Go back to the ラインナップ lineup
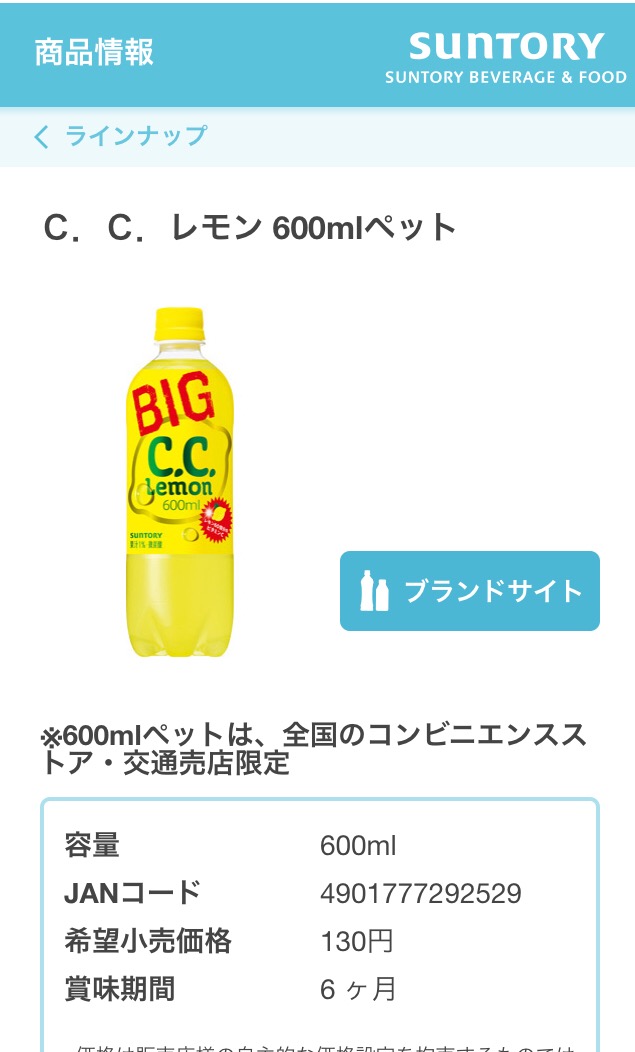Screen dimensions: 635x1052 point(120,136)
